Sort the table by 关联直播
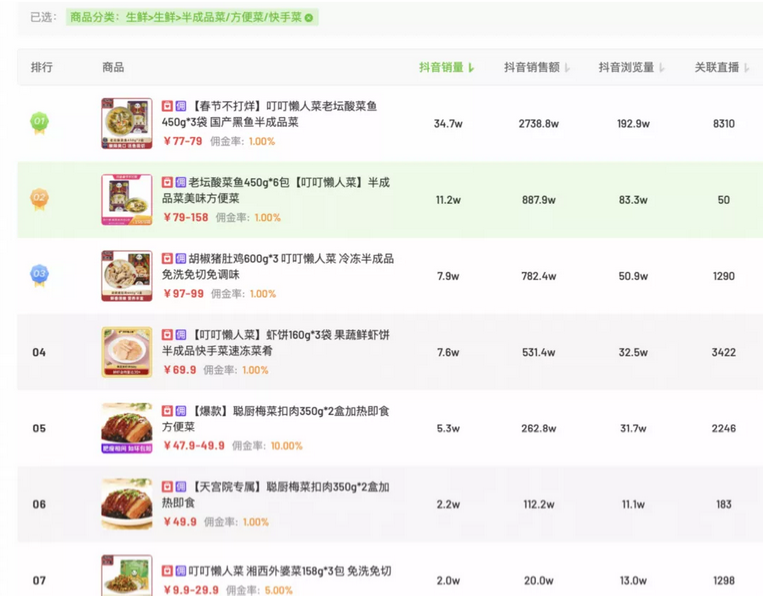 pos(723,68)
